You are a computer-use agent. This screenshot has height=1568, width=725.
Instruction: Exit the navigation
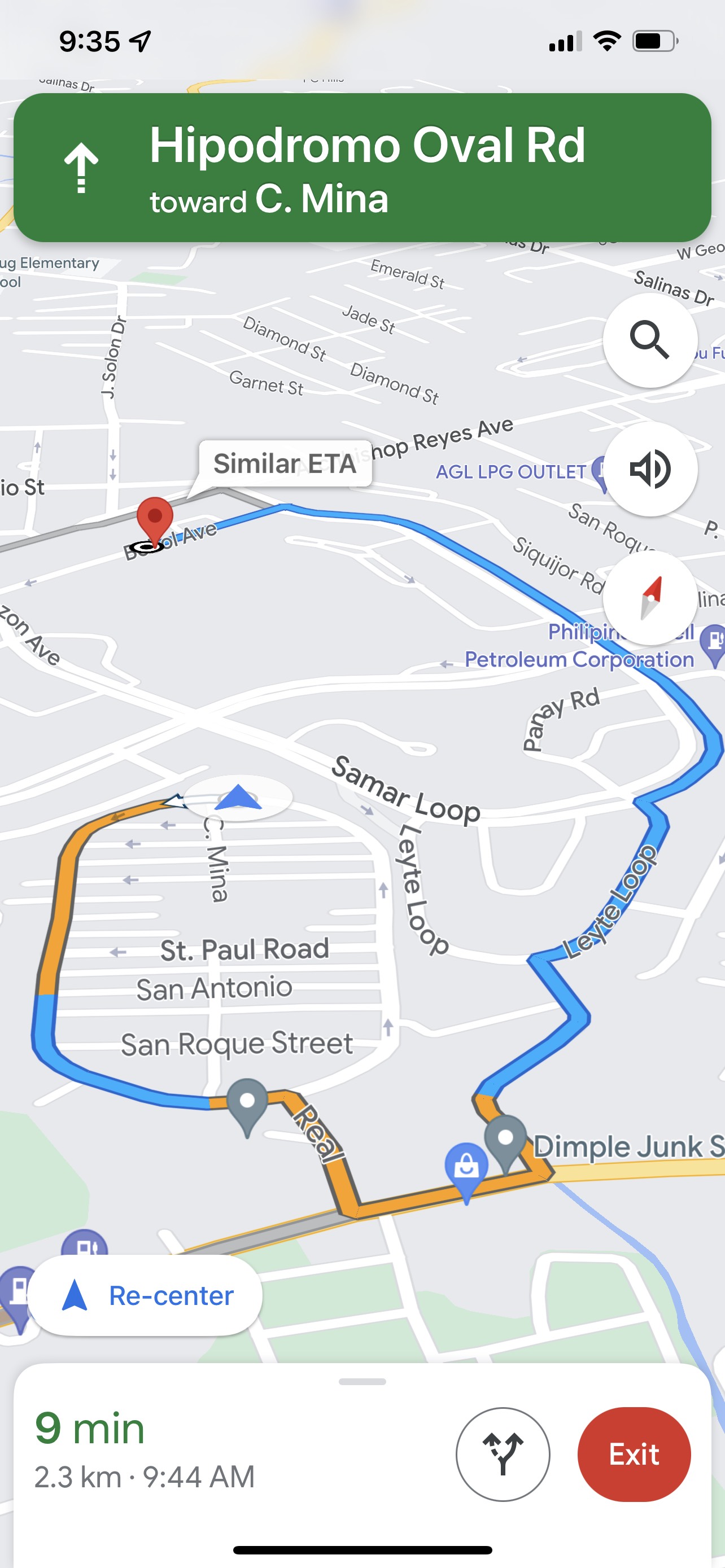633,1454
